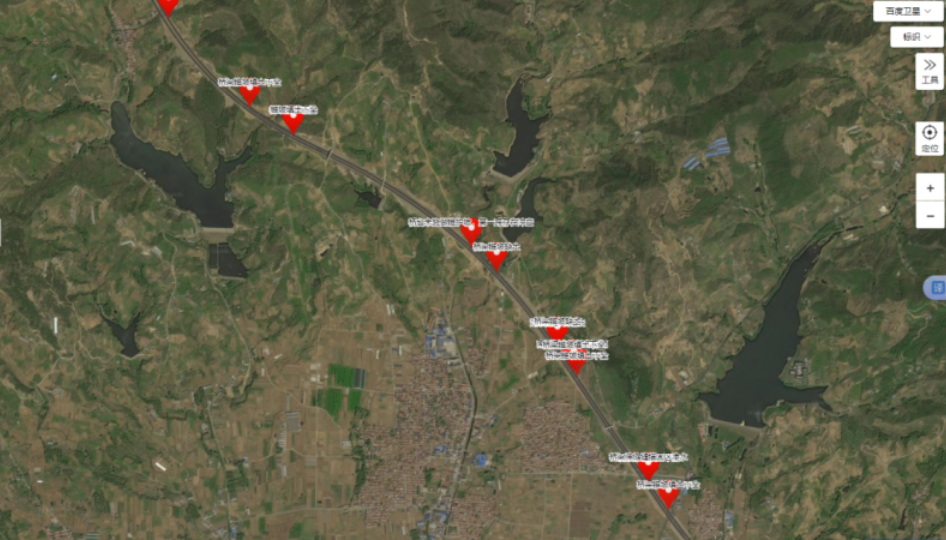
Task: Tap the blue floating translate icon
Action: tap(936, 288)
